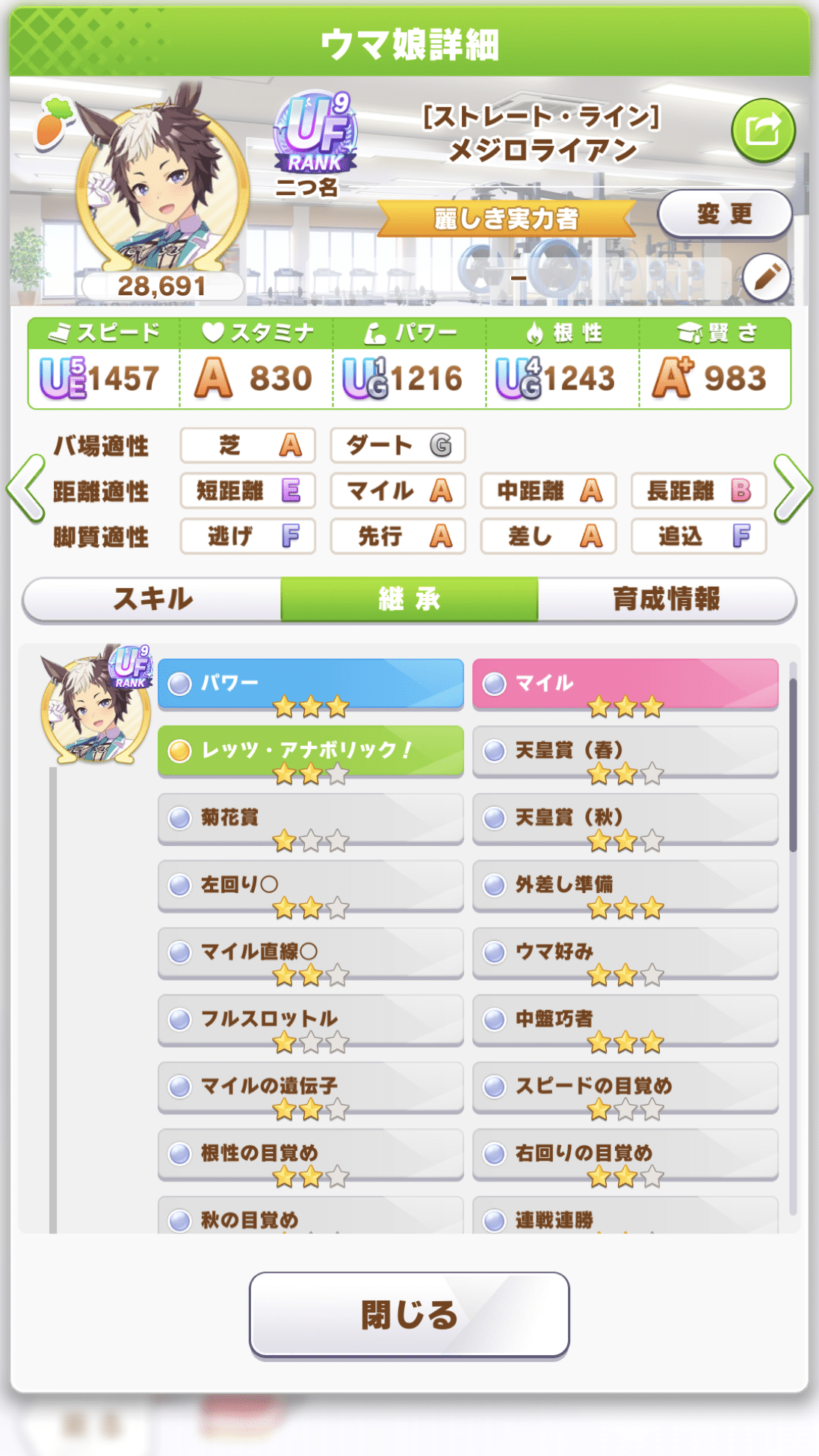The height and width of the screenshot is (1456, 819).
Task: Tap the 天皇賞（春） factor
Action: coord(625,751)
